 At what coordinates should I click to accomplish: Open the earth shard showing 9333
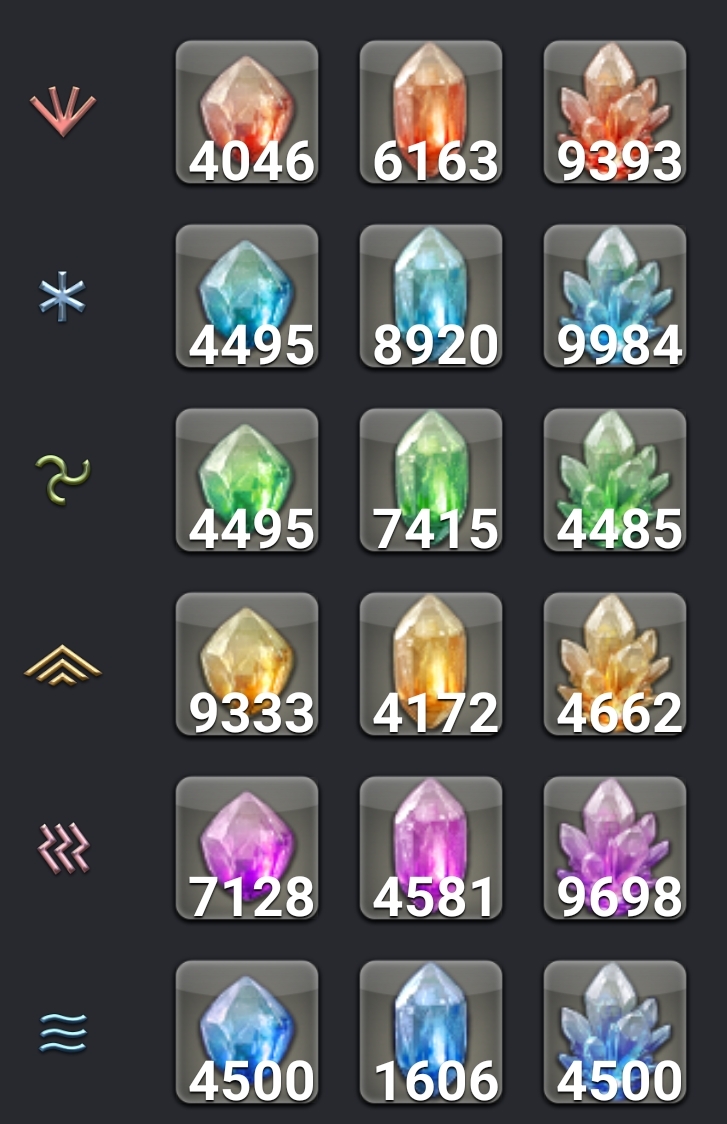click(247, 664)
